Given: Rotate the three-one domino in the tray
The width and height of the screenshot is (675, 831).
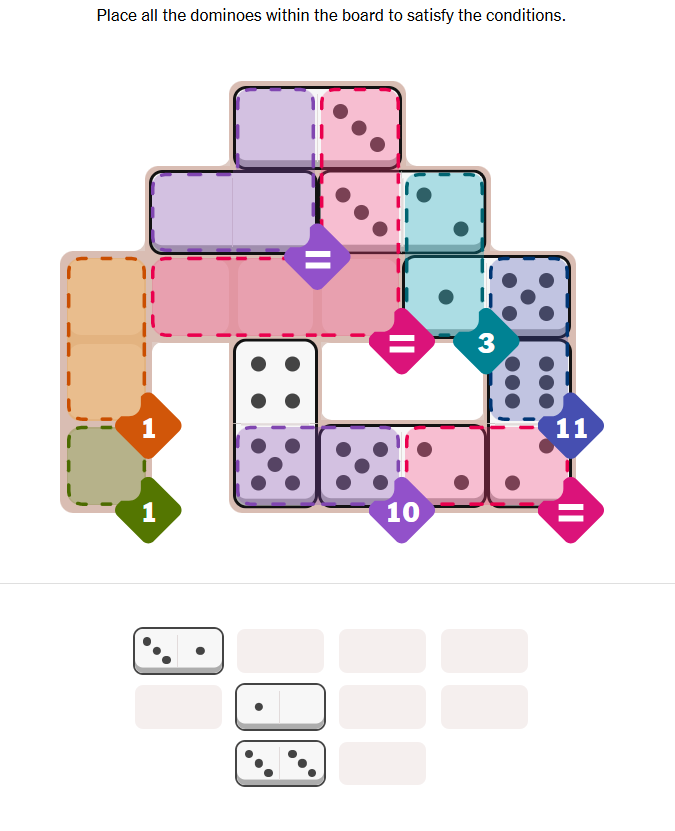Looking at the screenshot, I should click(x=178, y=650).
